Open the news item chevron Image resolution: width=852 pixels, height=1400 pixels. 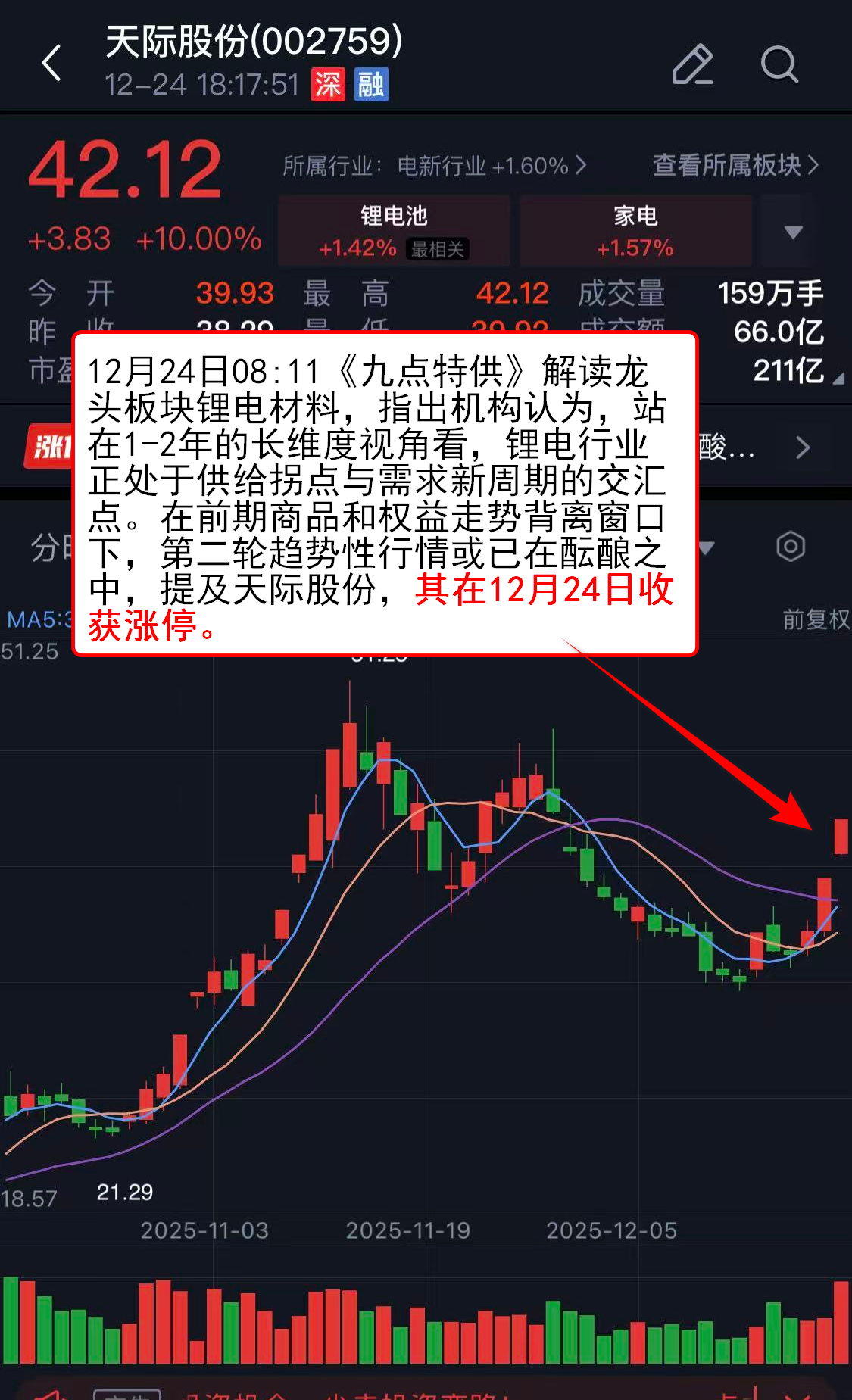click(803, 447)
